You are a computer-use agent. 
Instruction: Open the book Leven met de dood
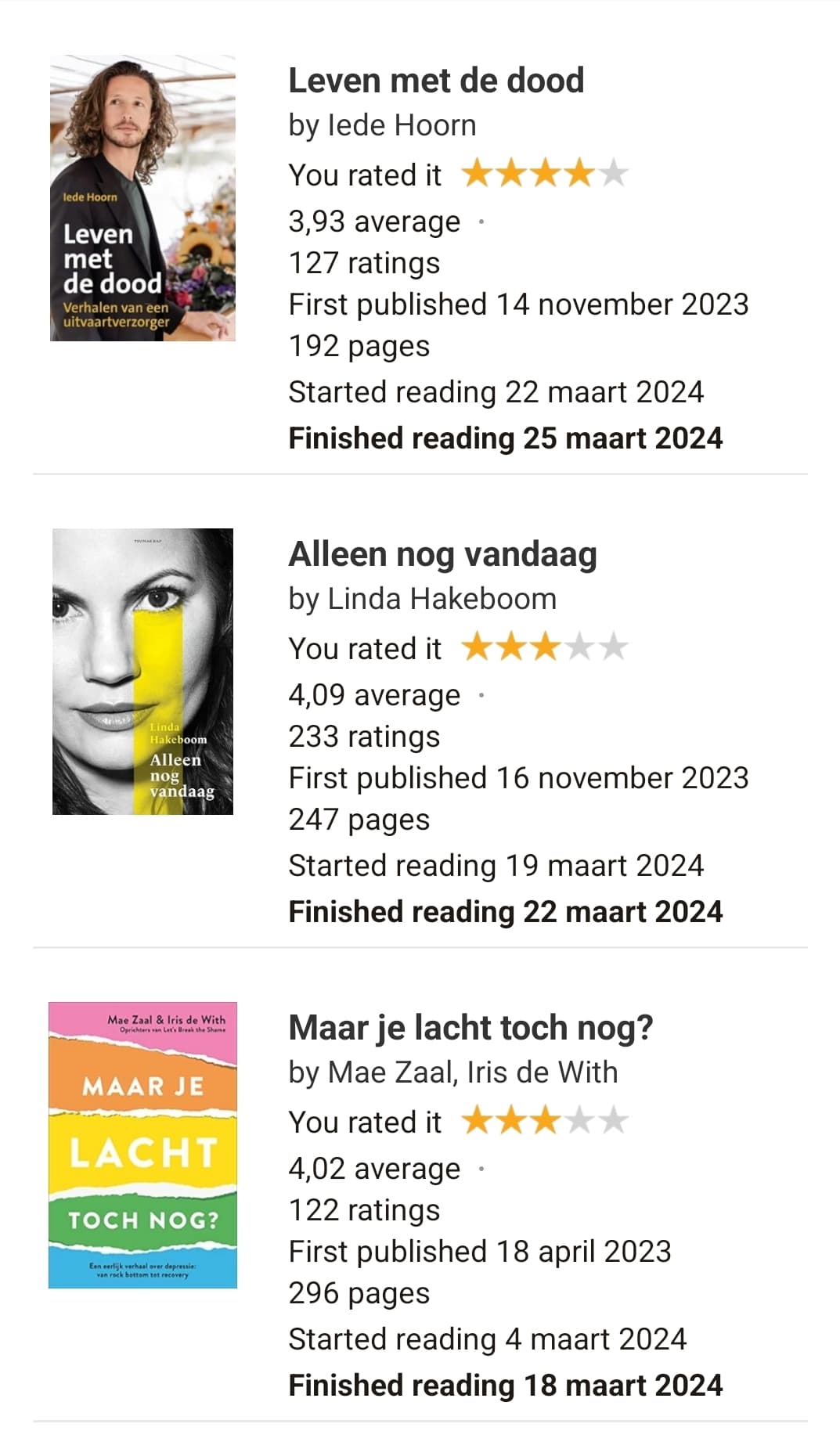(x=436, y=80)
